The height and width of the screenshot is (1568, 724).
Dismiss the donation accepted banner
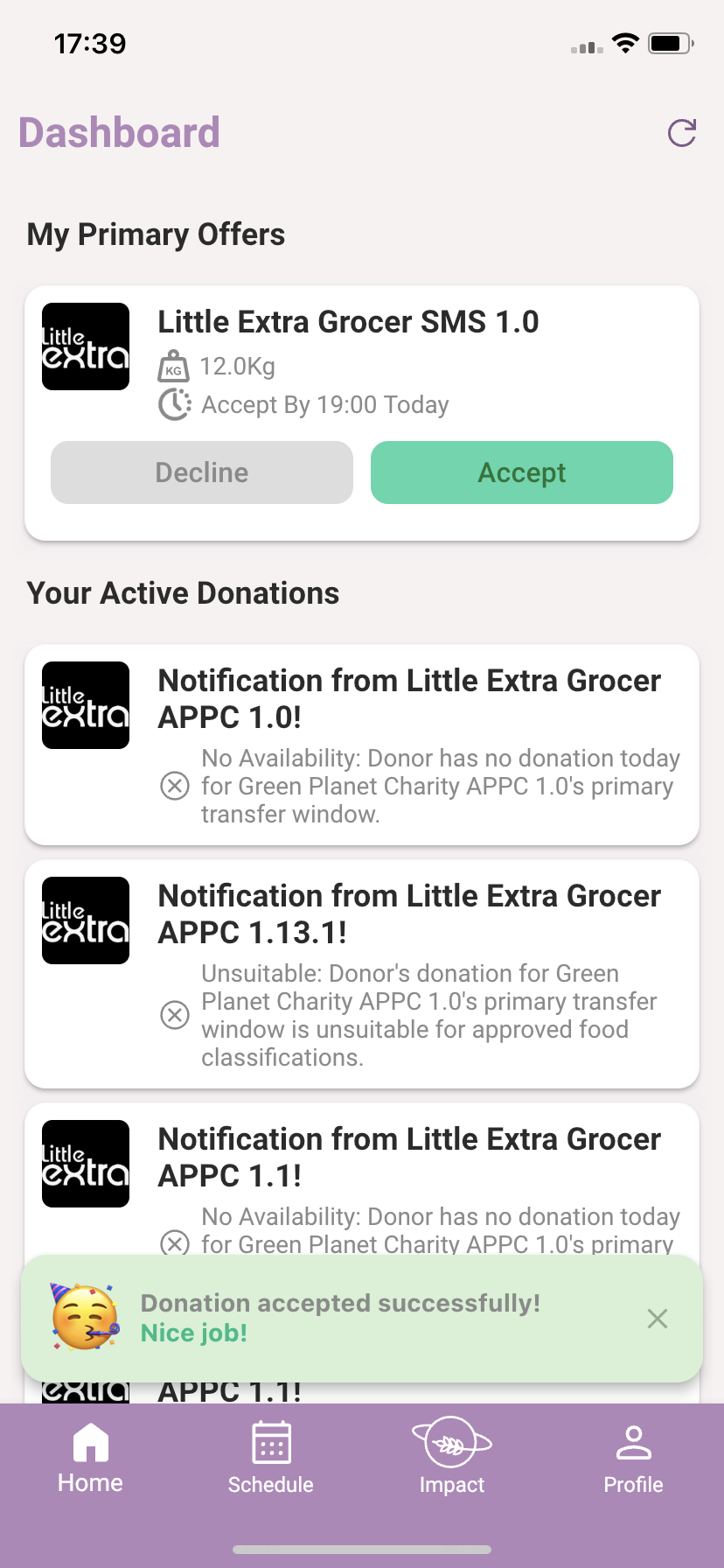pos(658,1319)
